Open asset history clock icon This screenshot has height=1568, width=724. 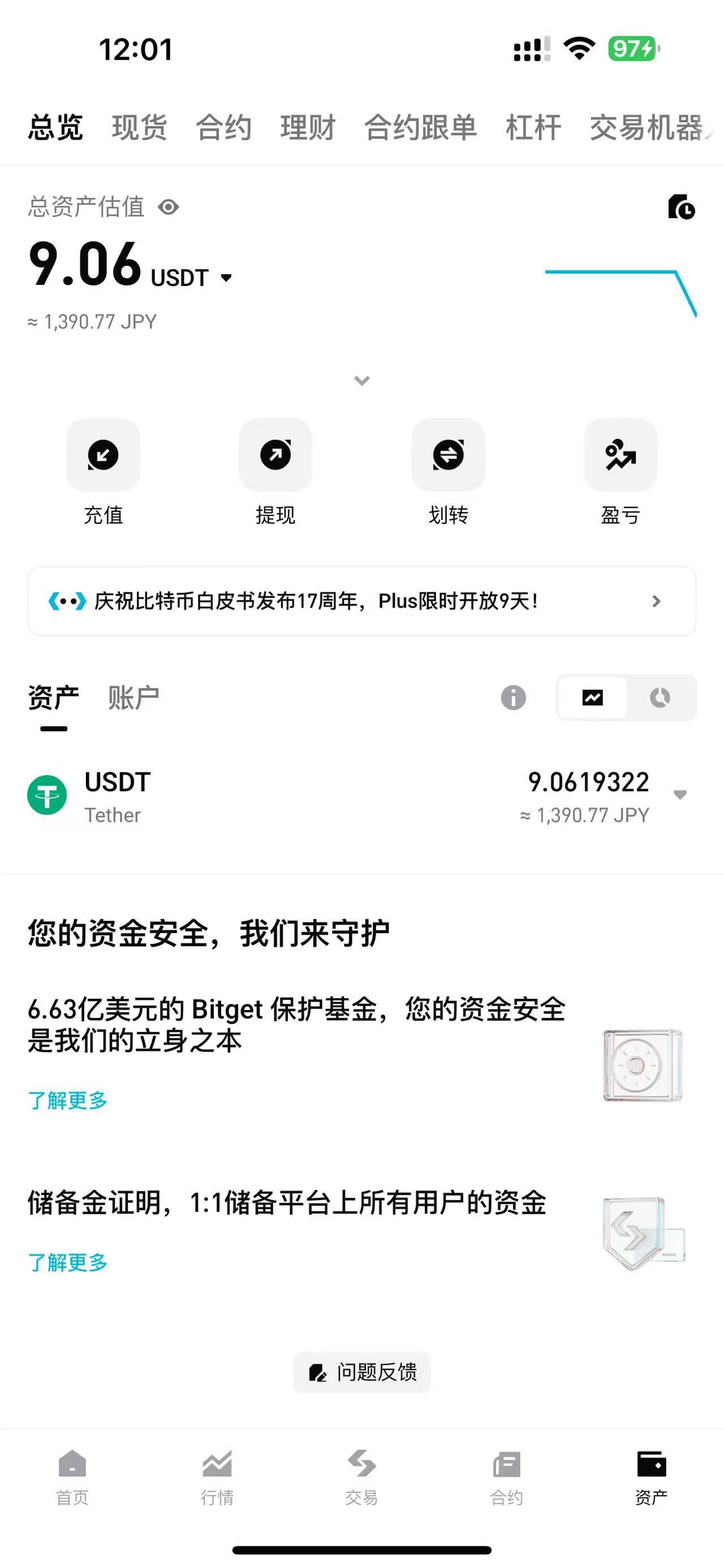681,207
